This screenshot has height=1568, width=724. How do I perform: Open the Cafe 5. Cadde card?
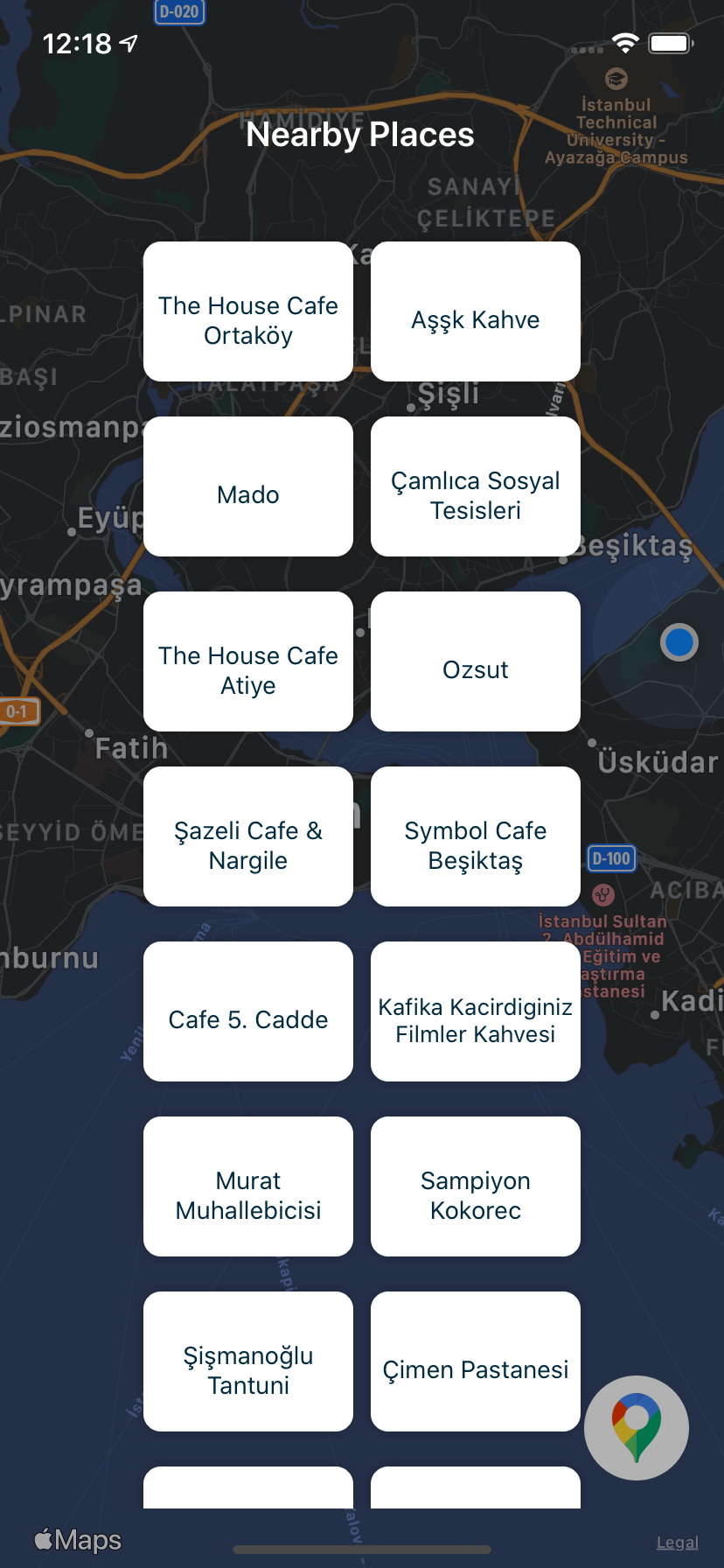(x=248, y=1011)
